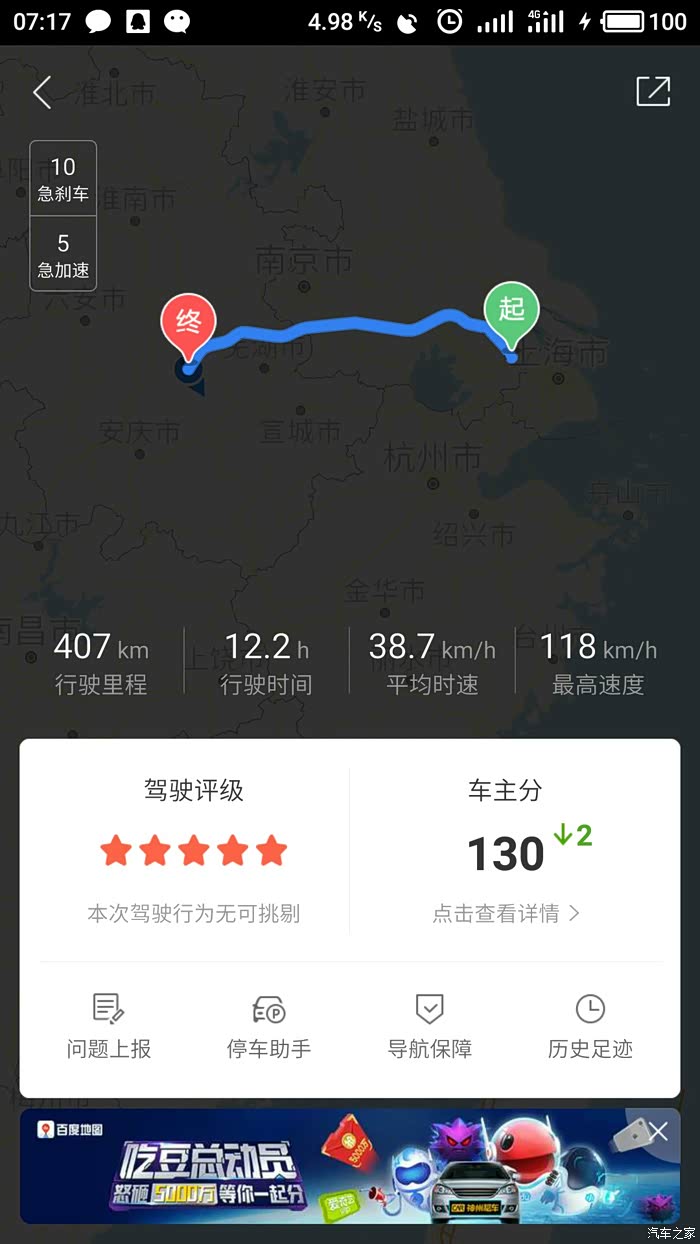Share this trip summary

(x=653, y=91)
